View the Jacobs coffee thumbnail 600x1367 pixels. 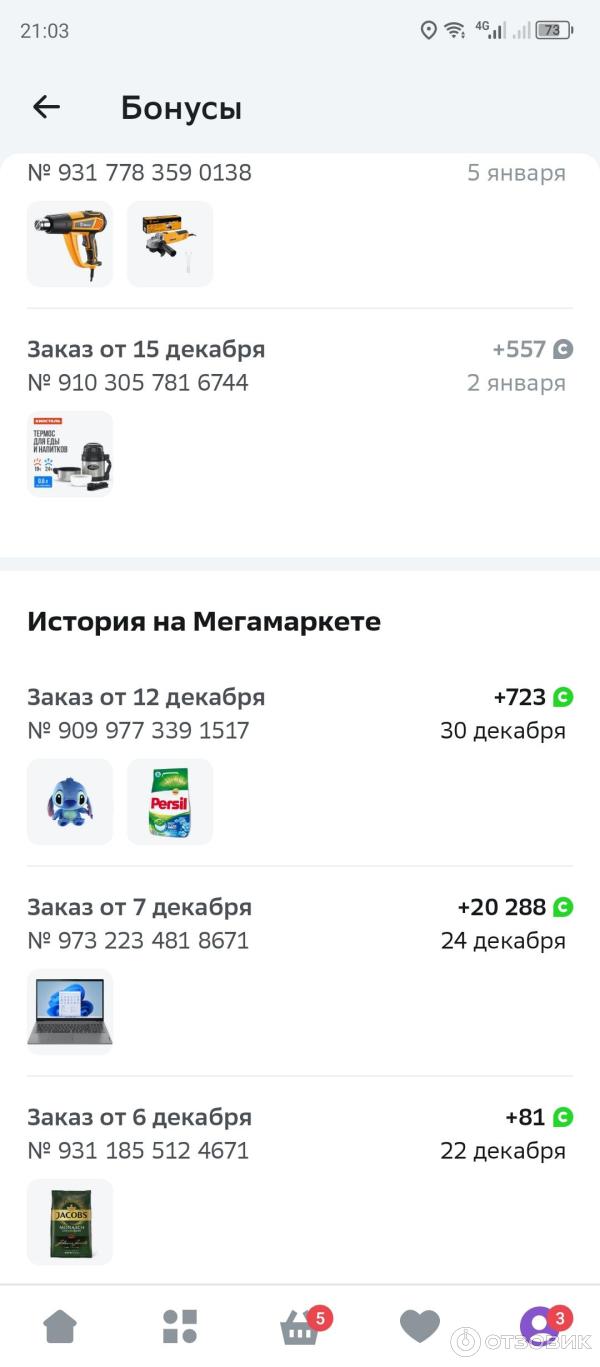pos(70,1222)
